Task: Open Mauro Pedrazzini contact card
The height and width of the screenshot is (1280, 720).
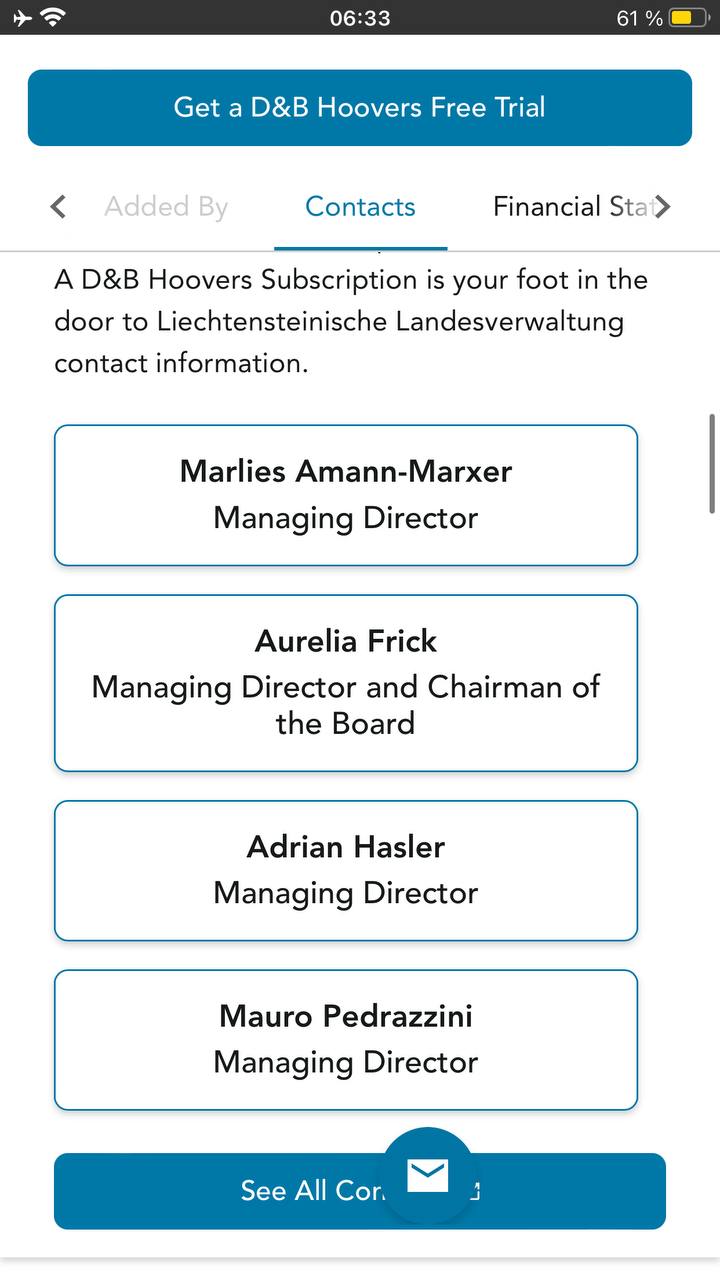Action: click(346, 1039)
